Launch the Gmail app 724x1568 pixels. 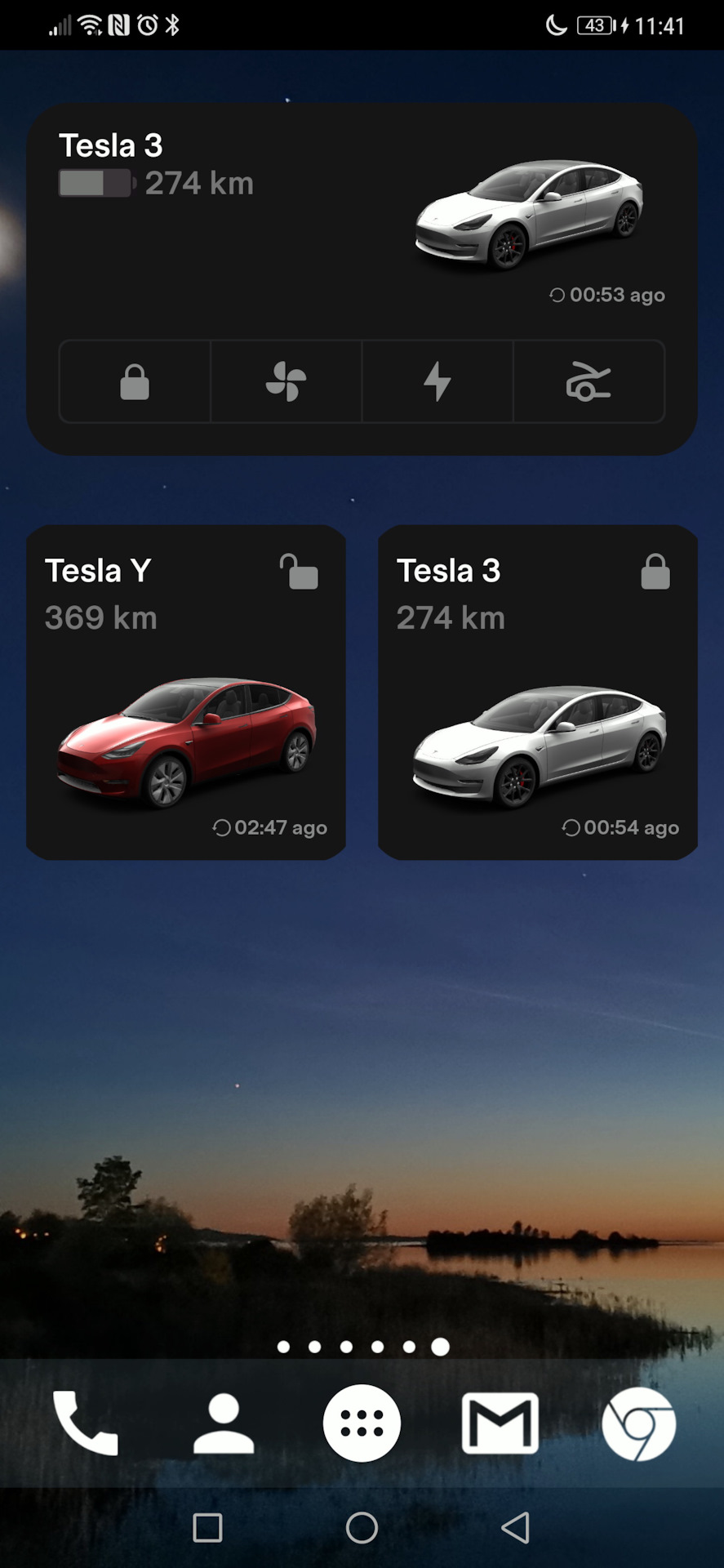coord(500,1423)
